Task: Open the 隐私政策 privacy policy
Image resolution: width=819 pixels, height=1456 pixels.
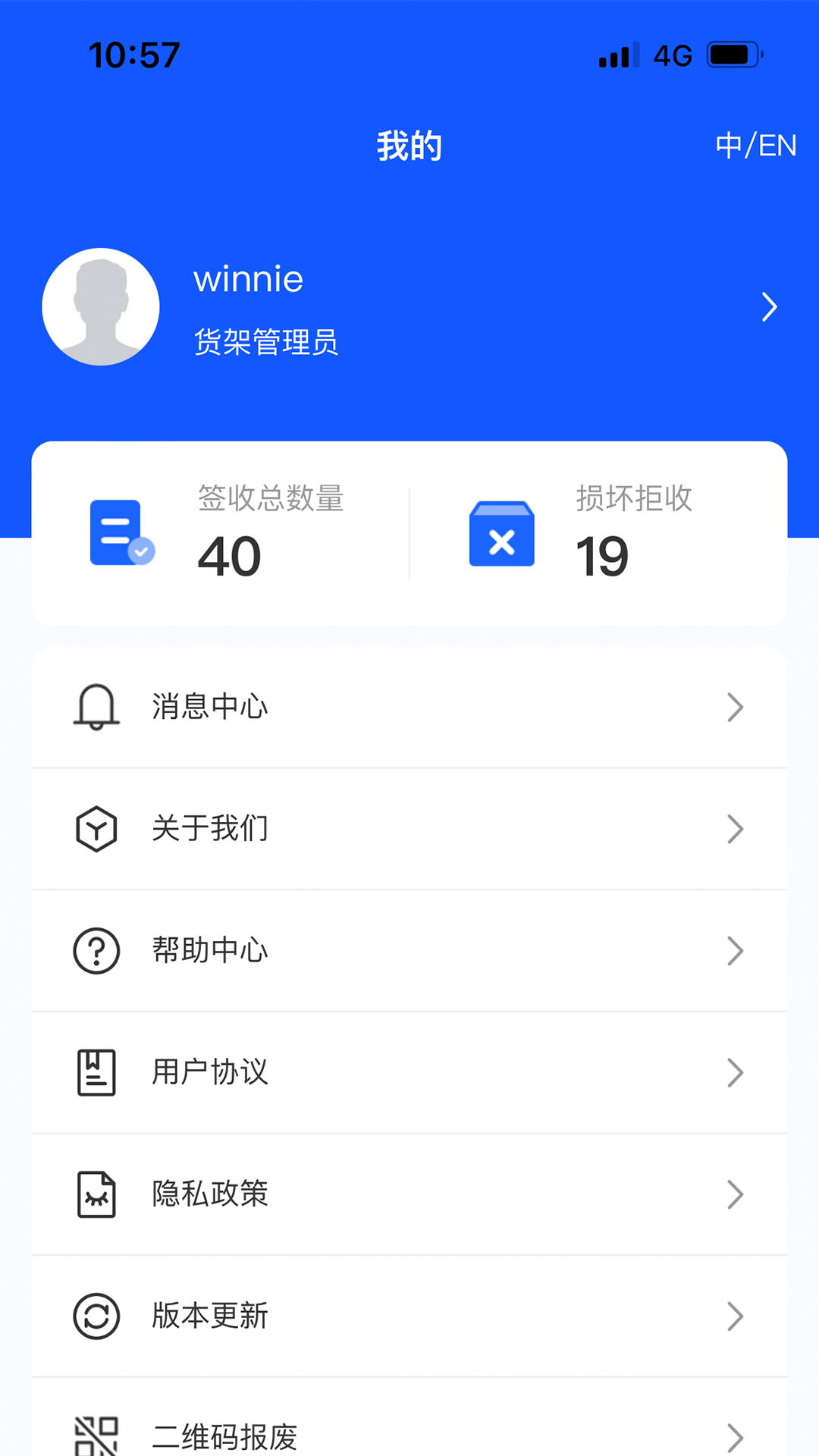Action: (x=409, y=1194)
